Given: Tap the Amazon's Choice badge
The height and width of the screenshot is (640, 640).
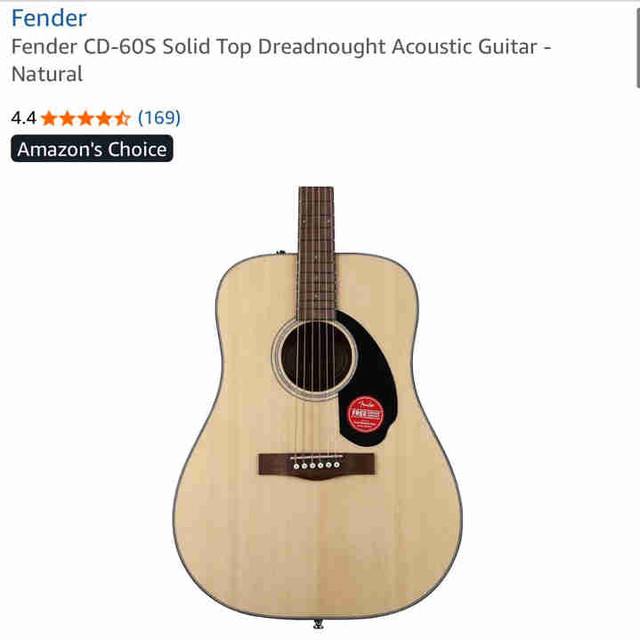Looking at the screenshot, I should (x=92, y=149).
